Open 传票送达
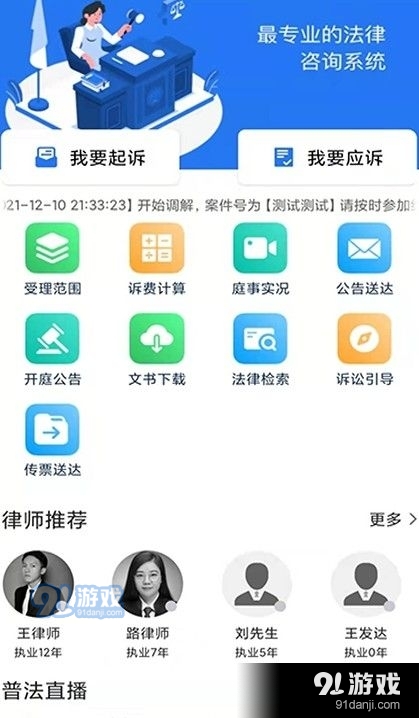 point(52,441)
